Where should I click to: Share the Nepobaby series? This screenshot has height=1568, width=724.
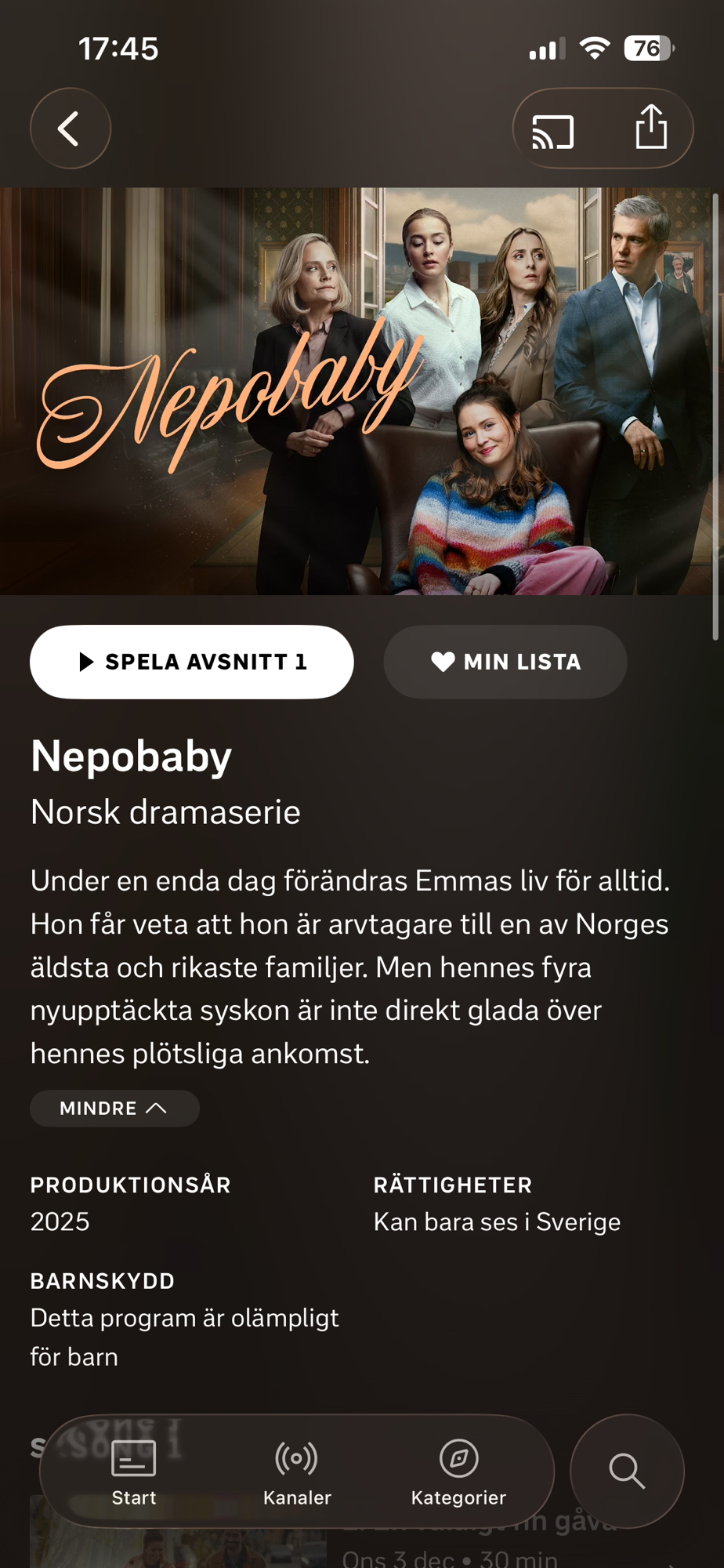pos(650,128)
